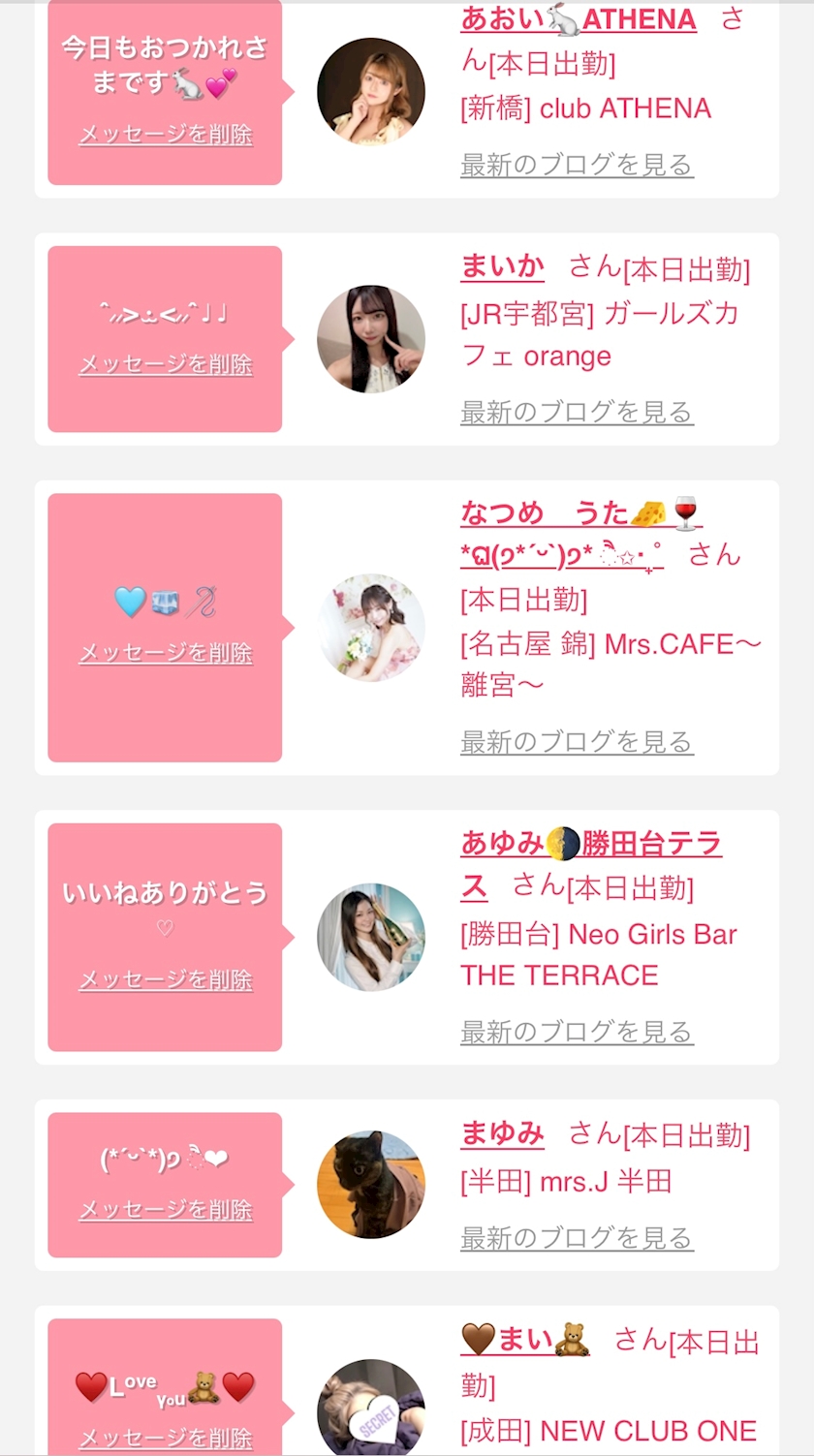Tap あゆみ's profile photo
Screen dimensions: 814x1456
[x=371, y=937]
